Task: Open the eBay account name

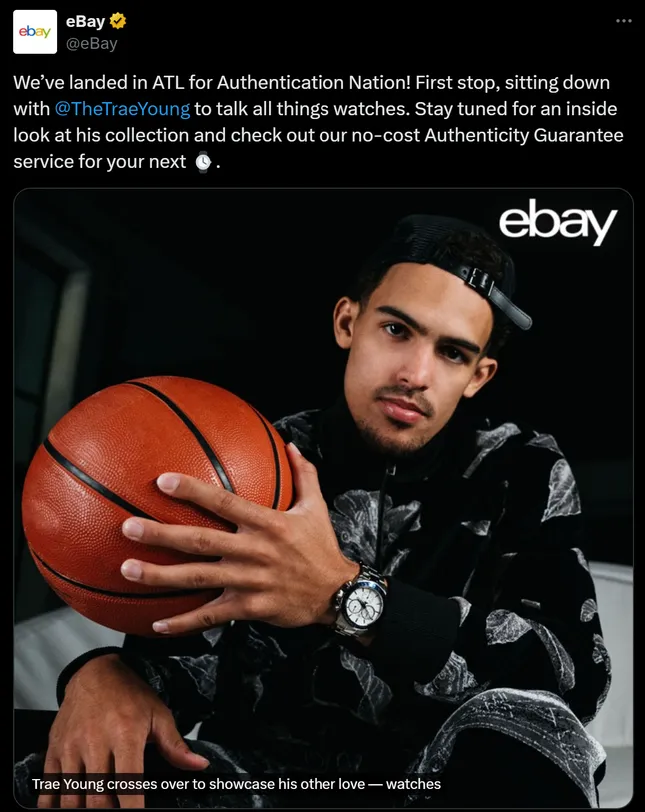Action: pyautogui.click(x=85, y=21)
